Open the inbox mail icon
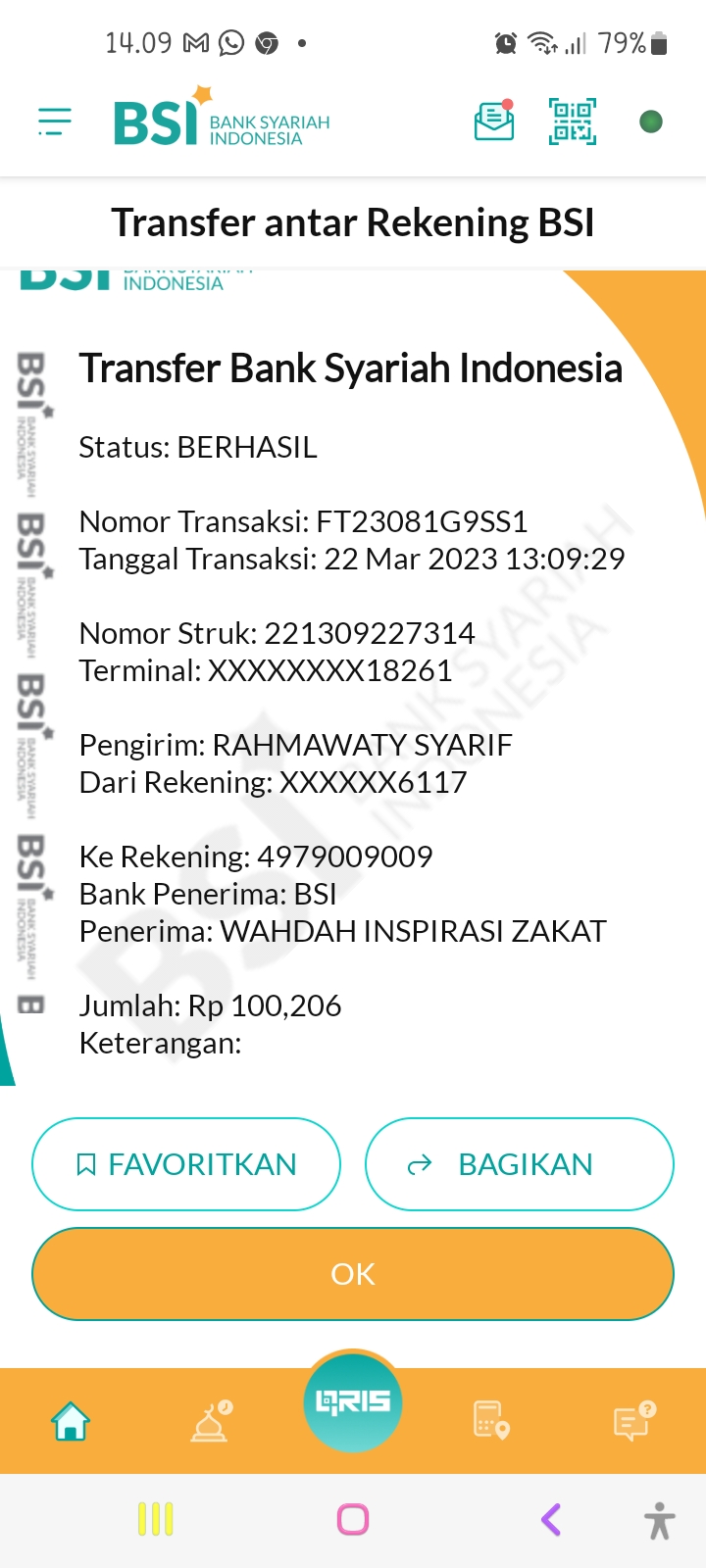The height and width of the screenshot is (1568, 706). pos(494,122)
